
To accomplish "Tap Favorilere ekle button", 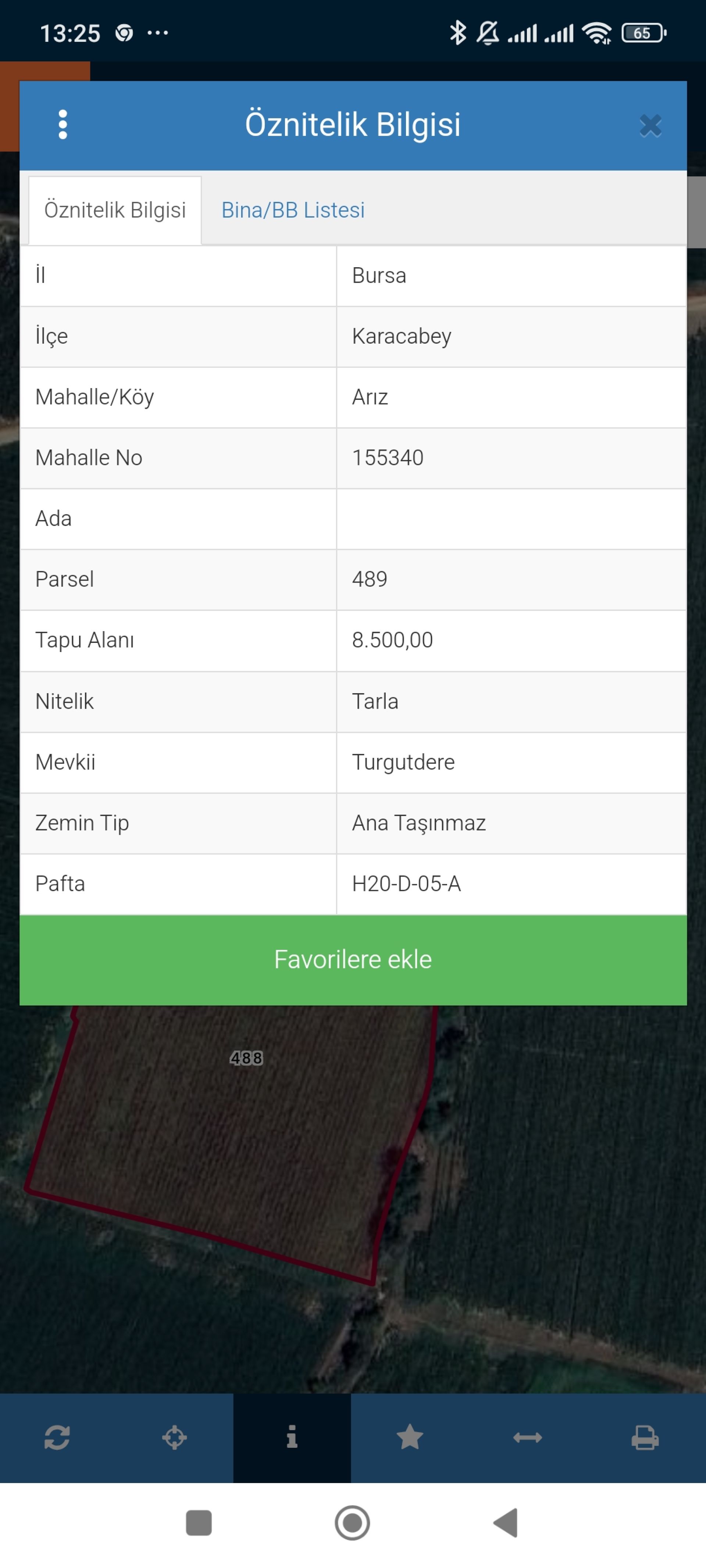I will [x=353, y=959].
